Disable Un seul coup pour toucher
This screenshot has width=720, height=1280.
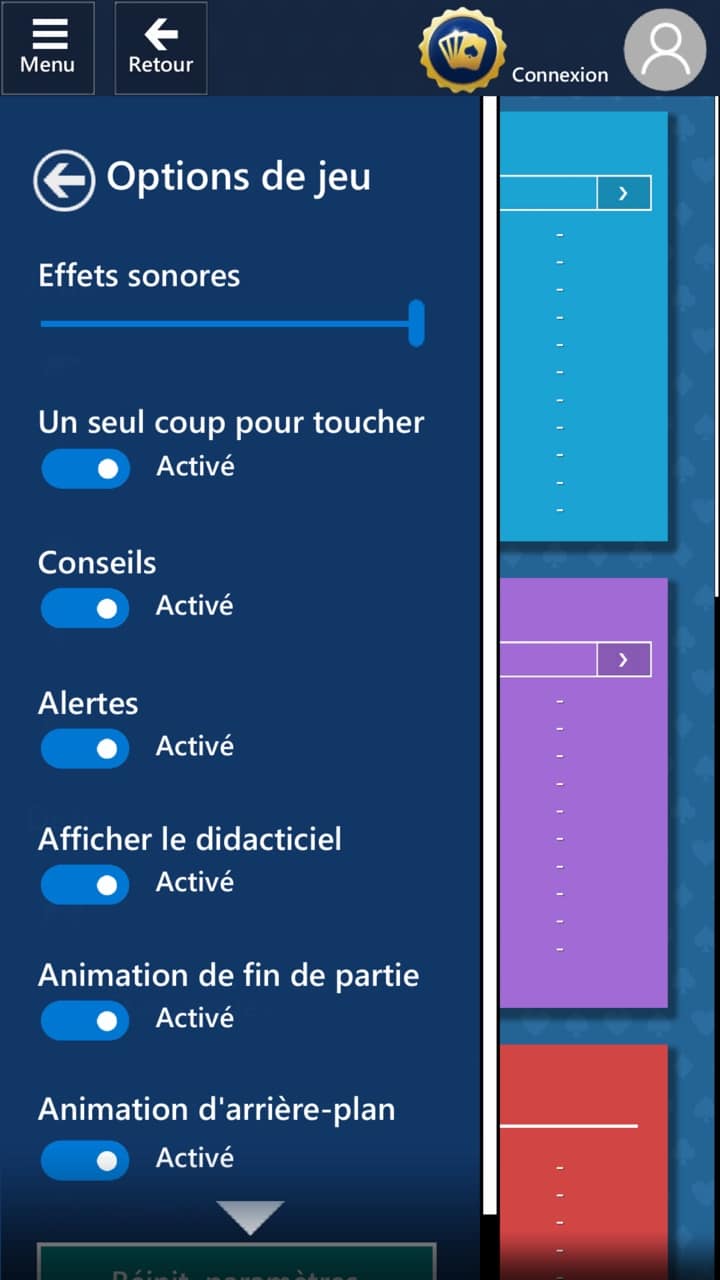pos(85,468)
